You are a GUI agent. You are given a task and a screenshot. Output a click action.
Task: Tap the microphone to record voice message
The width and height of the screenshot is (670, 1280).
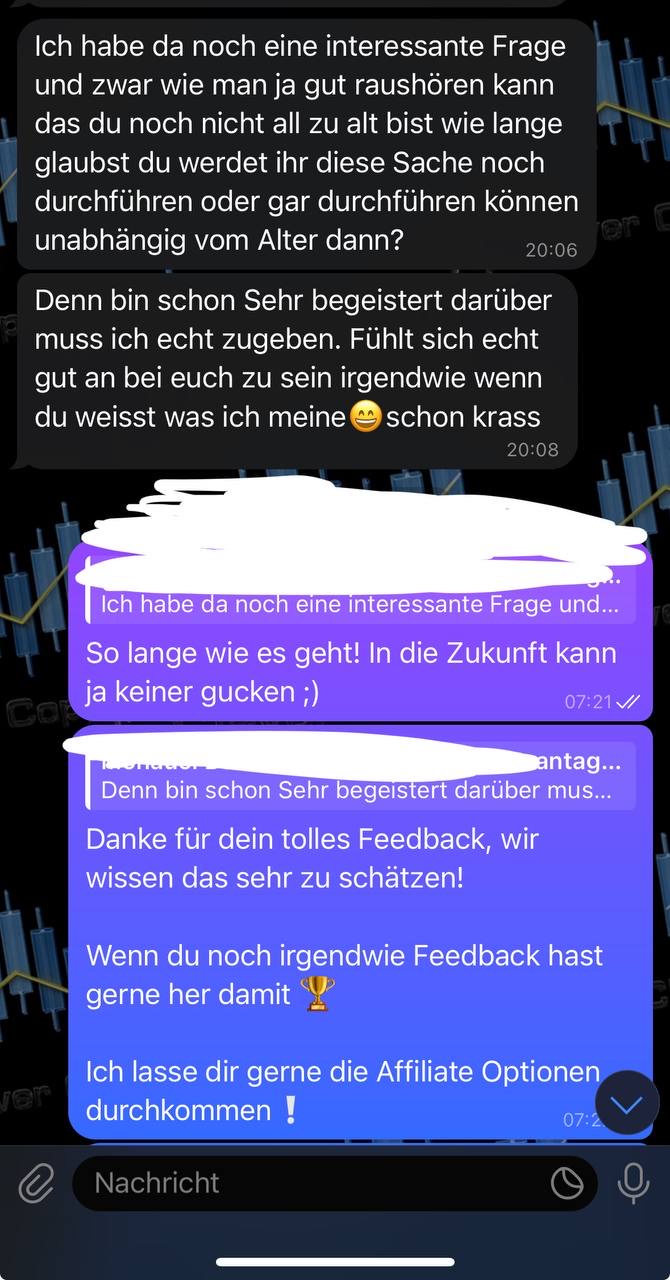[633, 1183]
